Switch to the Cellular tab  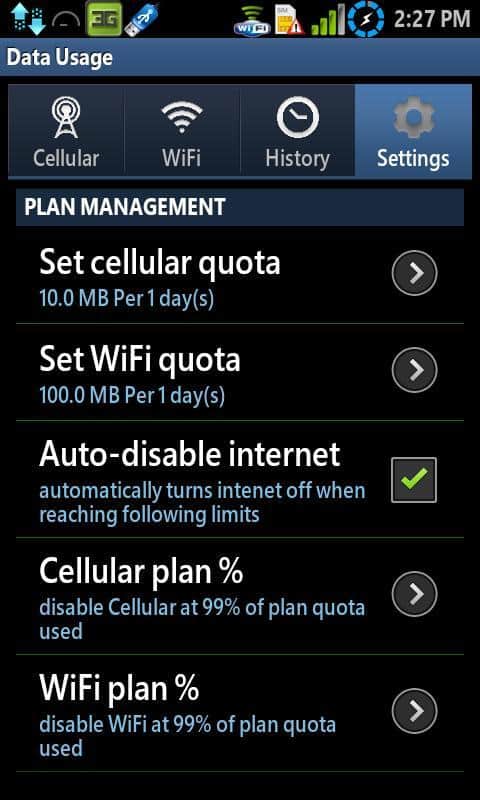pyautogui.click(x=66, y=131)
